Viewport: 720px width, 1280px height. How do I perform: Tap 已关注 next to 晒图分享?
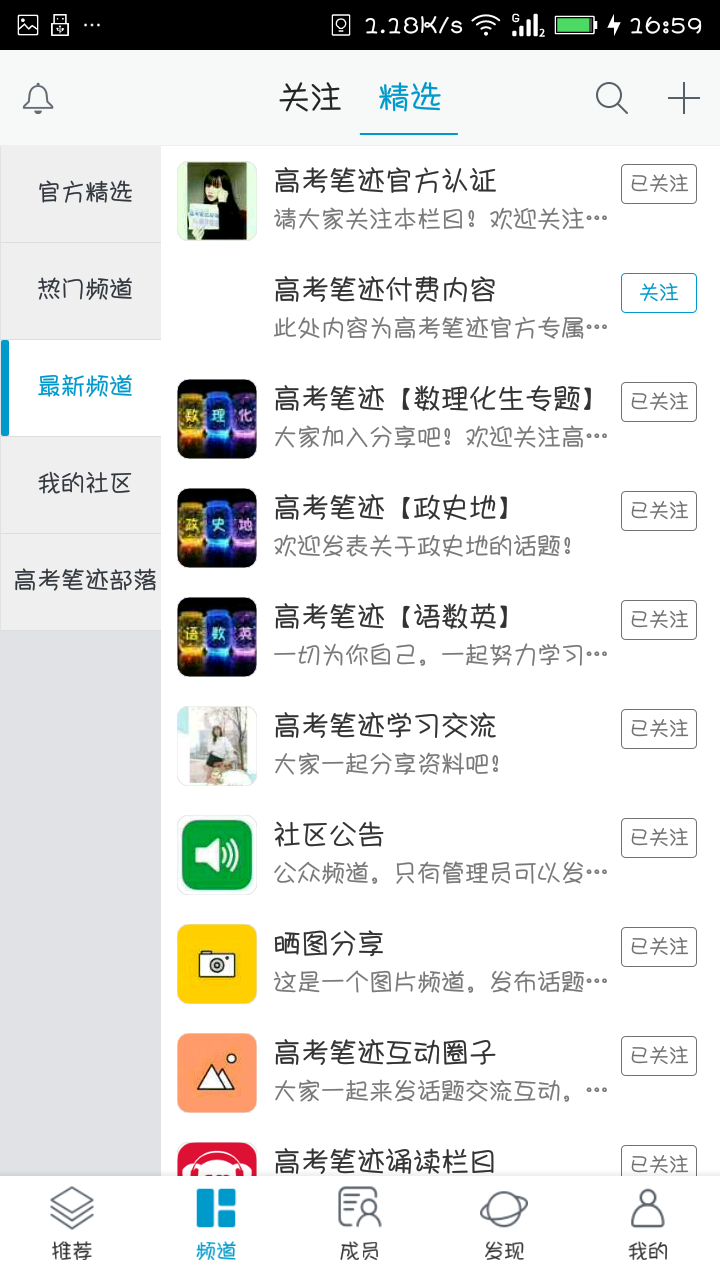[658, 947]
